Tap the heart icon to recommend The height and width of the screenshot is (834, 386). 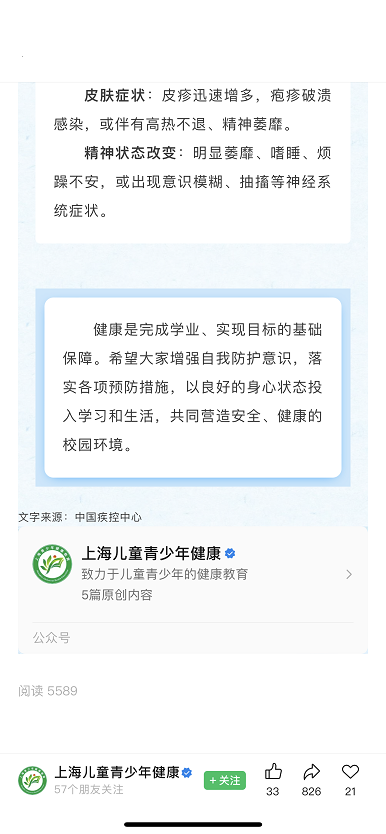[350, 772]
